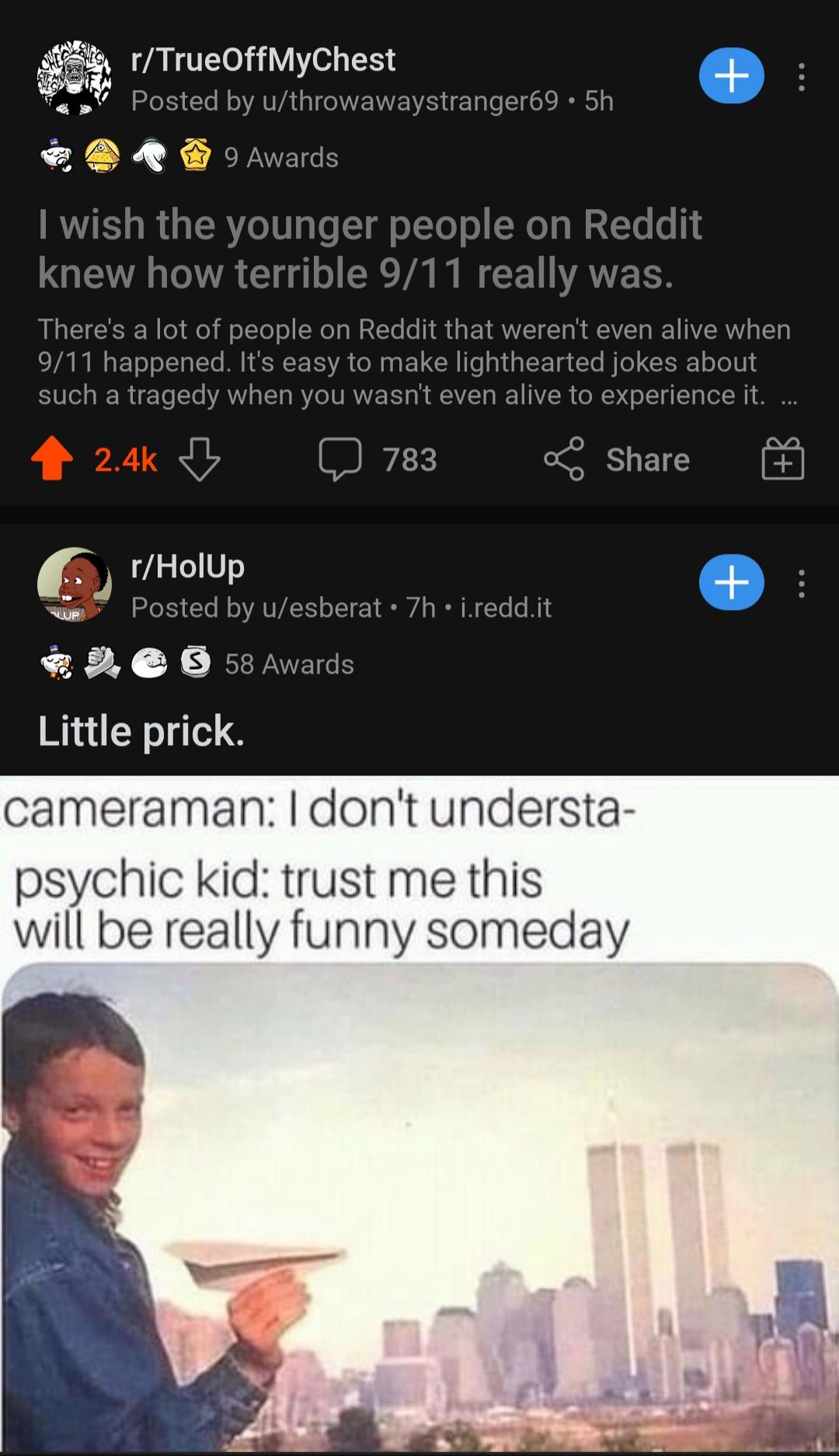Viewport: 839px width, 1456px height.
Task: Open the post about younger people on Reddit
Action: coord(370,249)
